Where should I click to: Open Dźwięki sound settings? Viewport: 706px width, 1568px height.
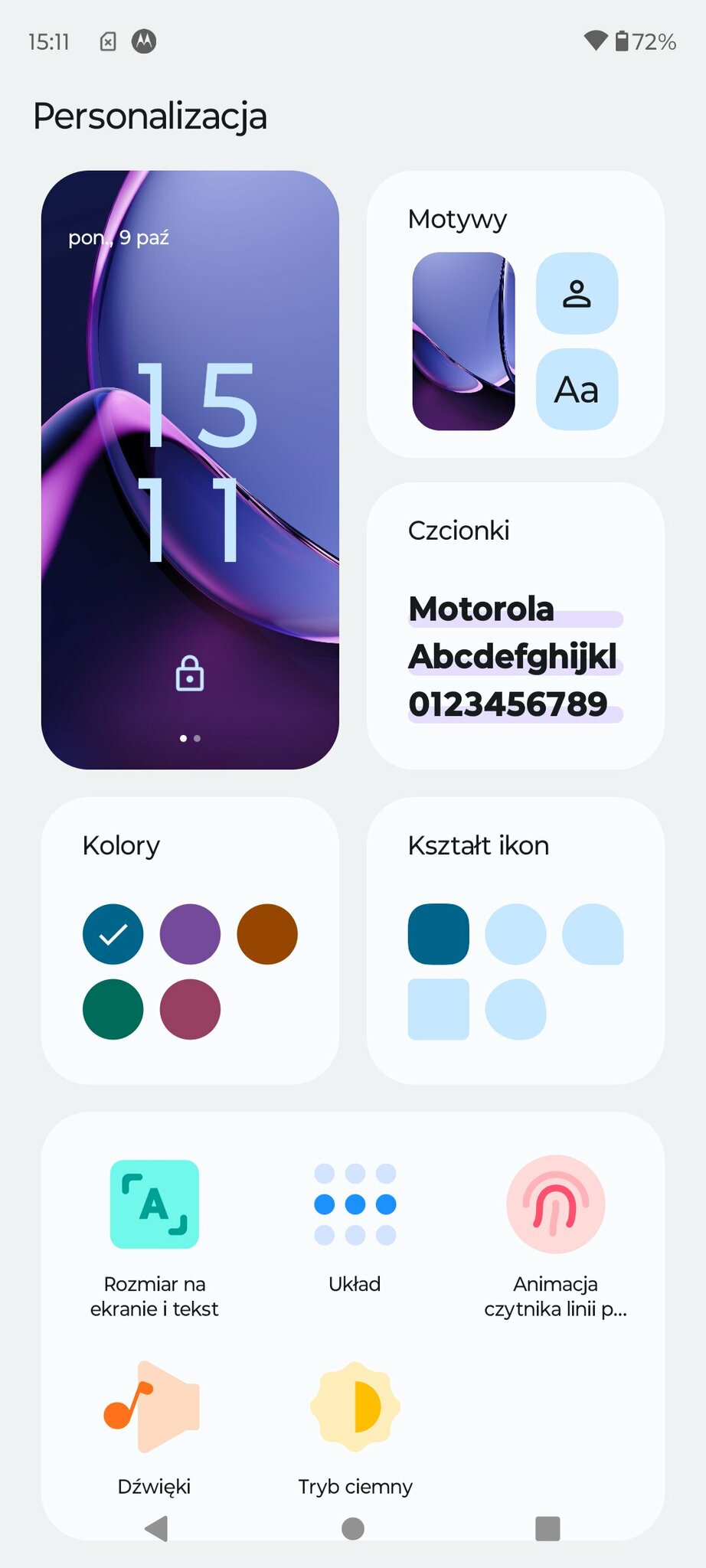[154, 1429]
